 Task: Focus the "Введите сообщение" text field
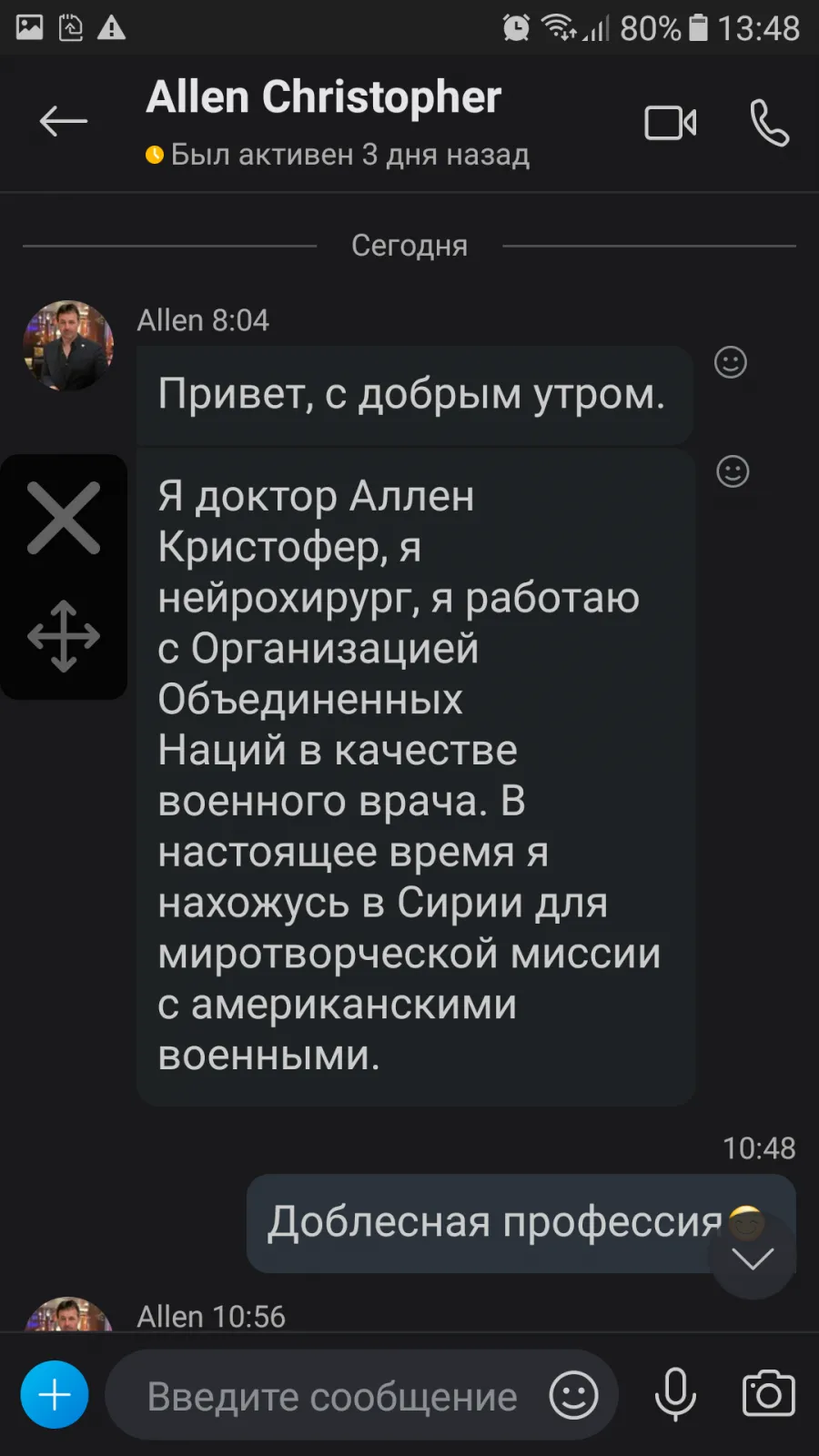[332, 1395]
